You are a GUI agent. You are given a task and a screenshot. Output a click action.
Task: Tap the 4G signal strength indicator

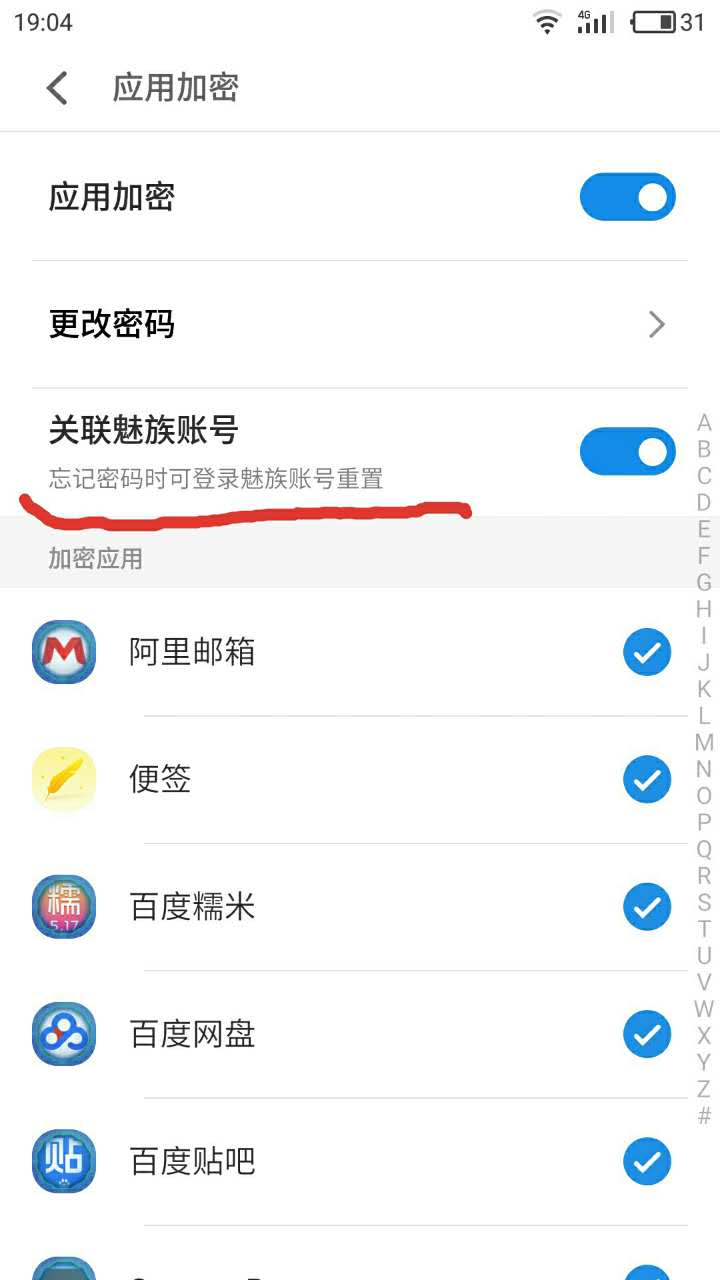coord(595,22)
